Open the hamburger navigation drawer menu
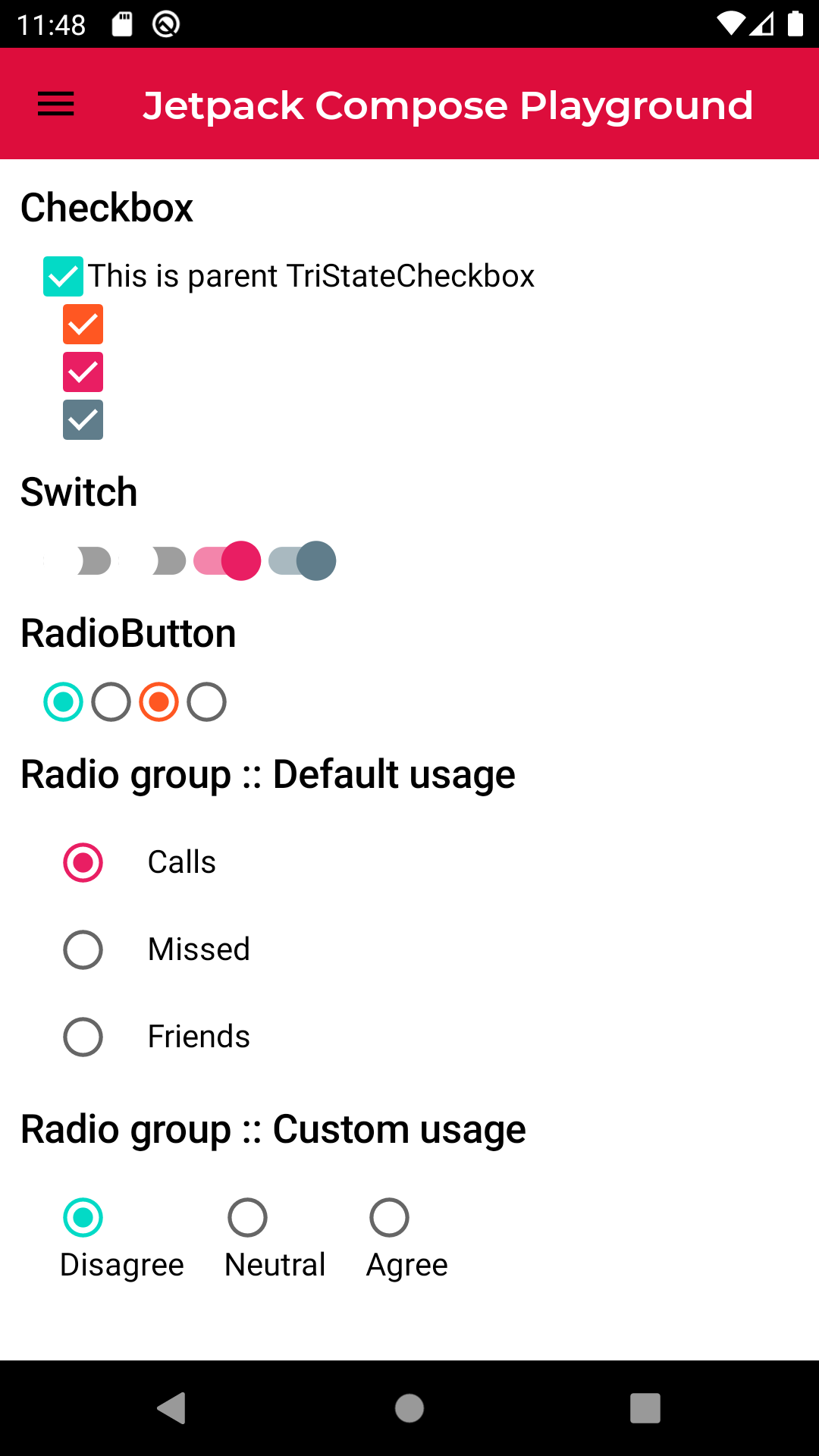This screenshot has width=819, height=1456. [56, 104]
